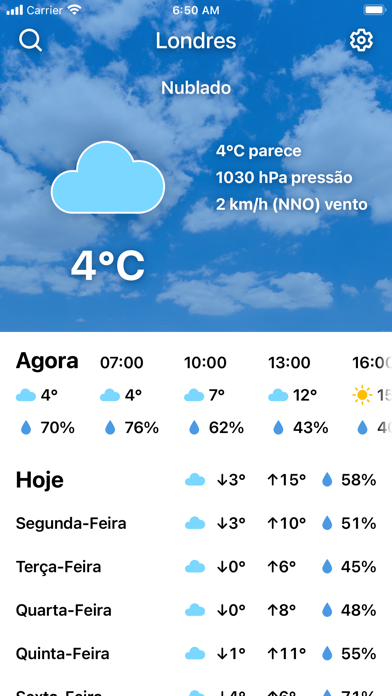This screenshot has width=392, height=696.
Task: Open the Hoje daily forecast row
Action: click(x=196, y=480)
